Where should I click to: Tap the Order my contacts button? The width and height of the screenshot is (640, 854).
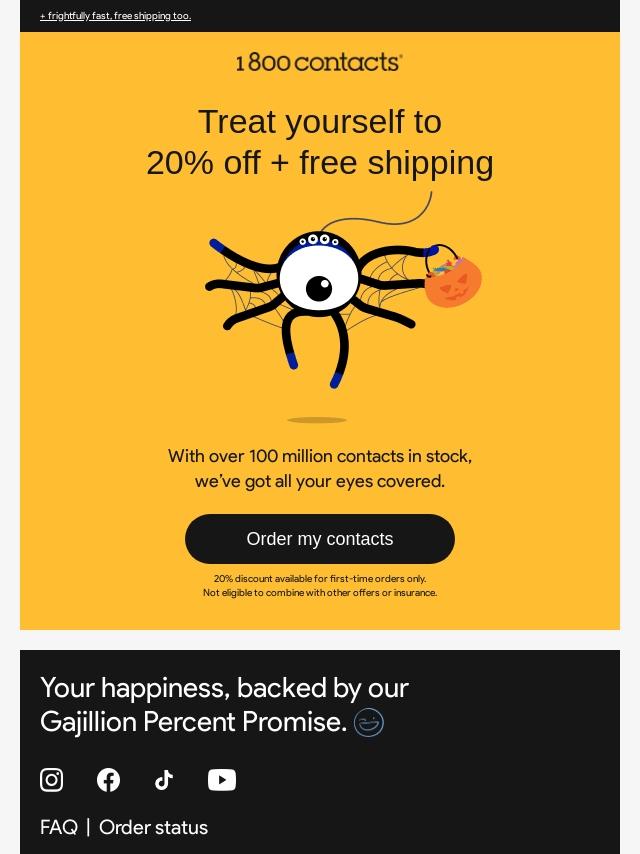click(320, 539)
